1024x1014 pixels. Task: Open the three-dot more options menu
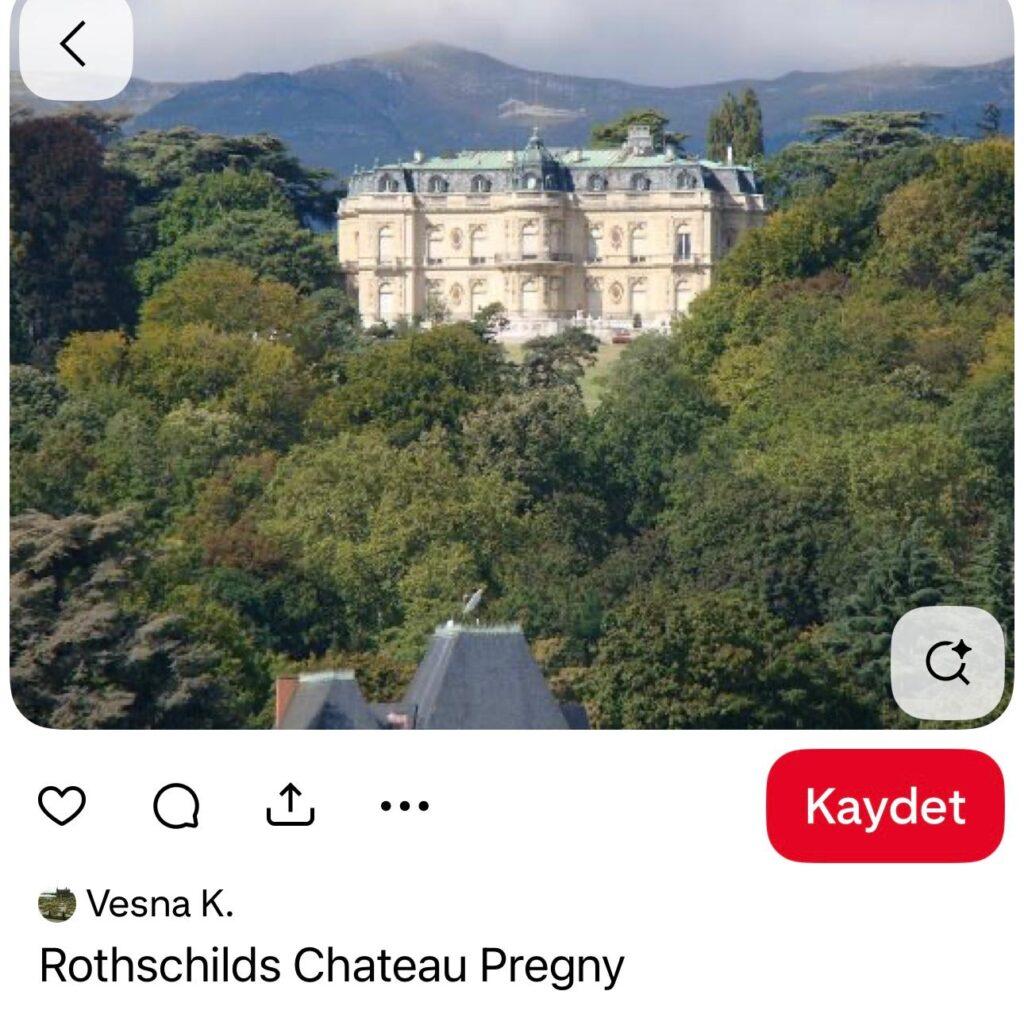[x=406, y=806]
